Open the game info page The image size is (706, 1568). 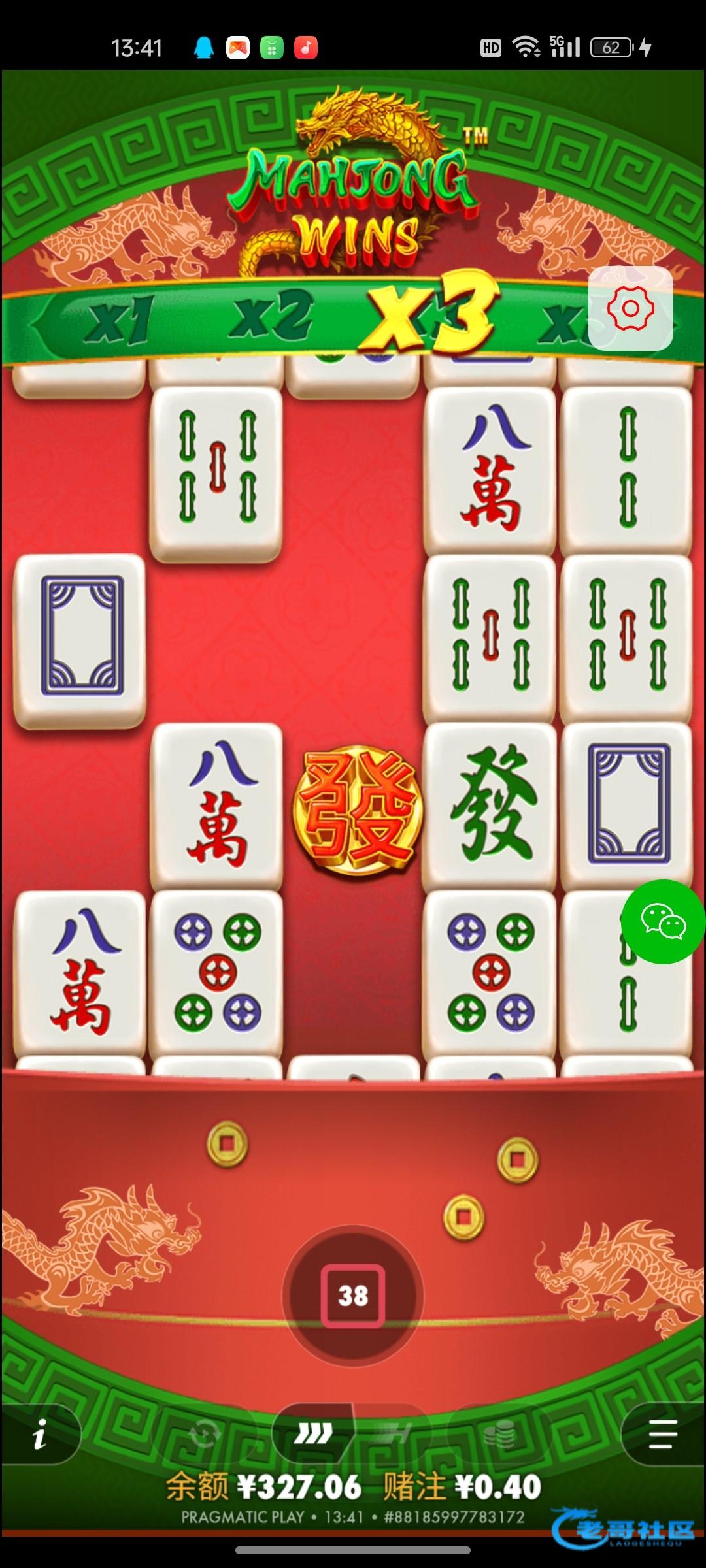(41, 1435)
